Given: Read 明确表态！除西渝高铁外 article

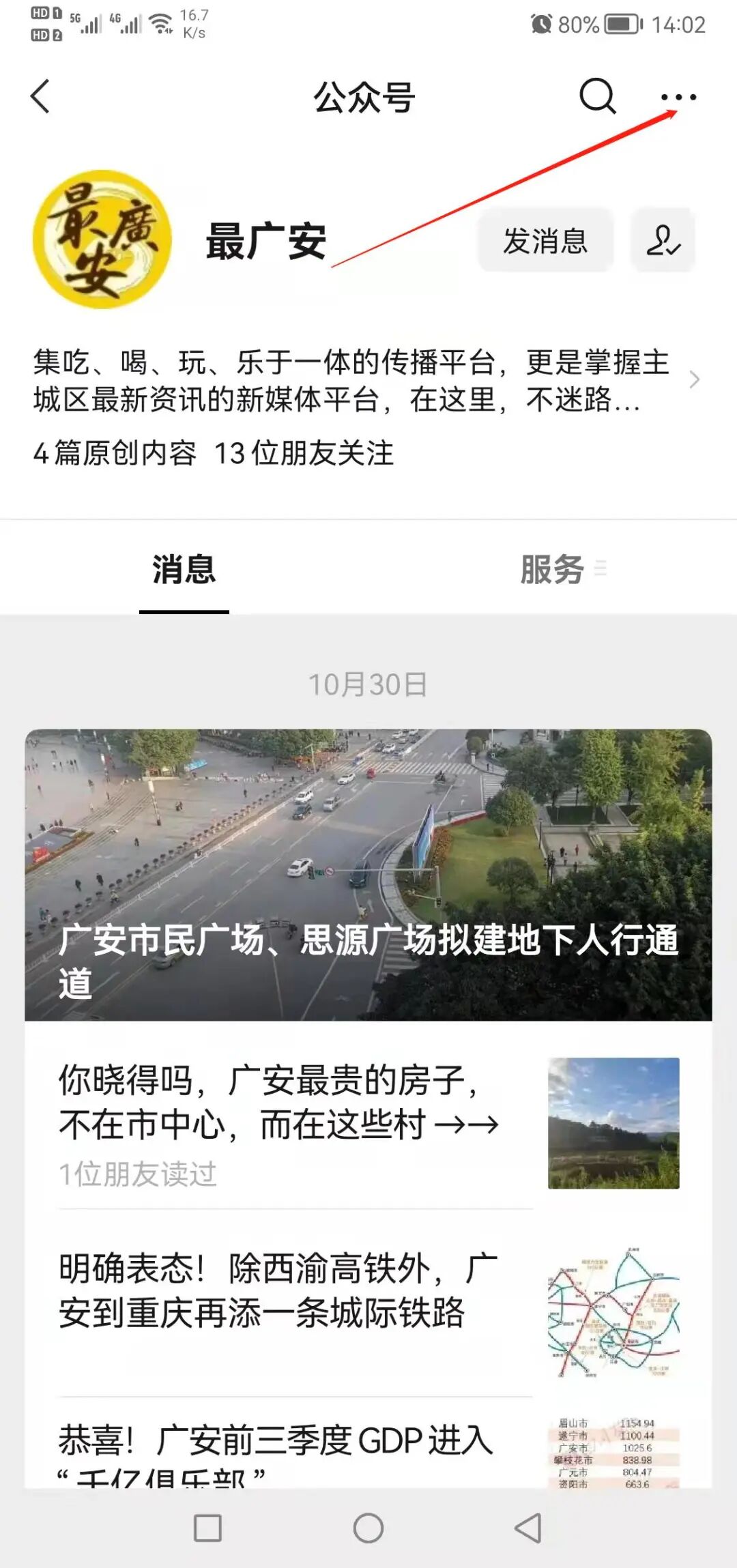Looking at the screenshot, I should tap(278, 1291).
